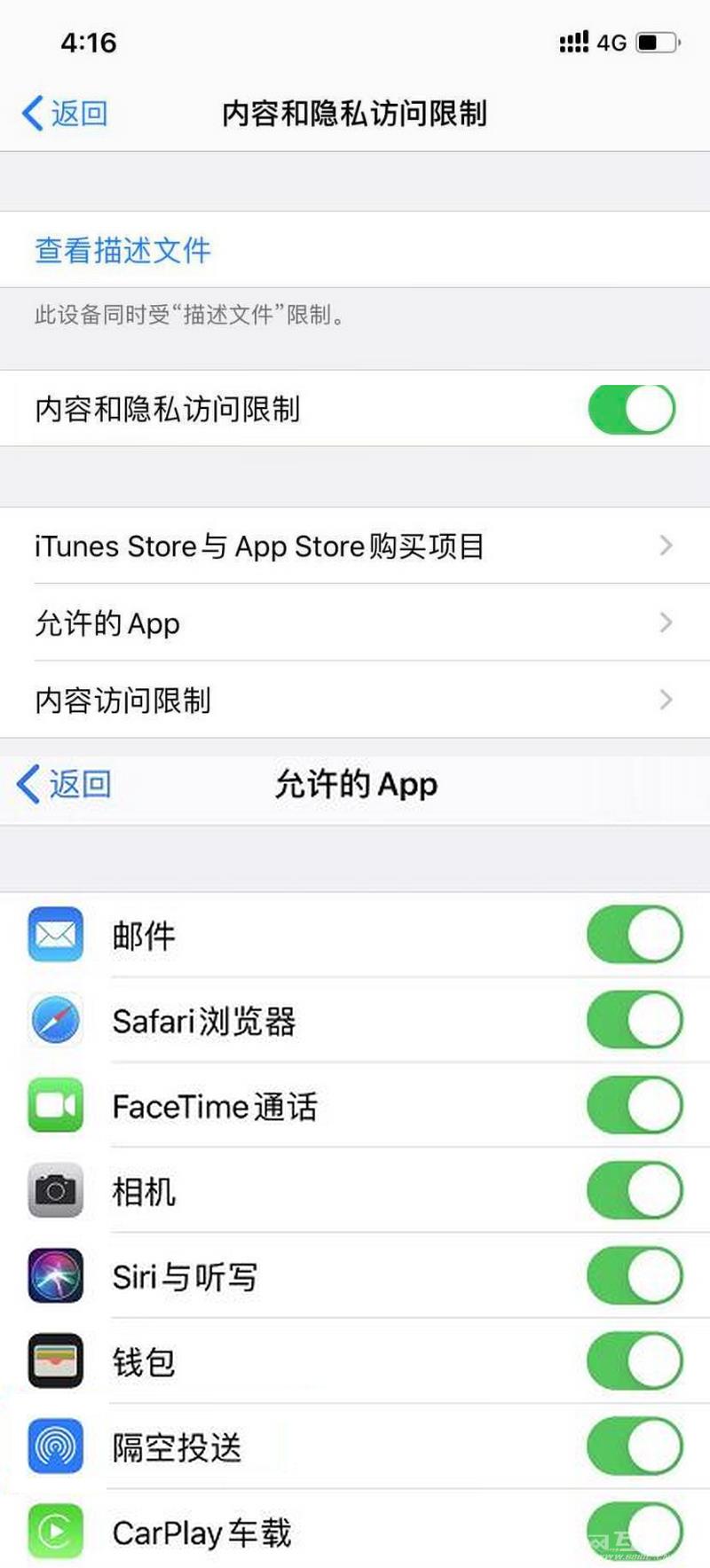Select the CarPlay (车载) app icon
Viewport: 710px width, 1568px height.
click(x=55, y=1531)
